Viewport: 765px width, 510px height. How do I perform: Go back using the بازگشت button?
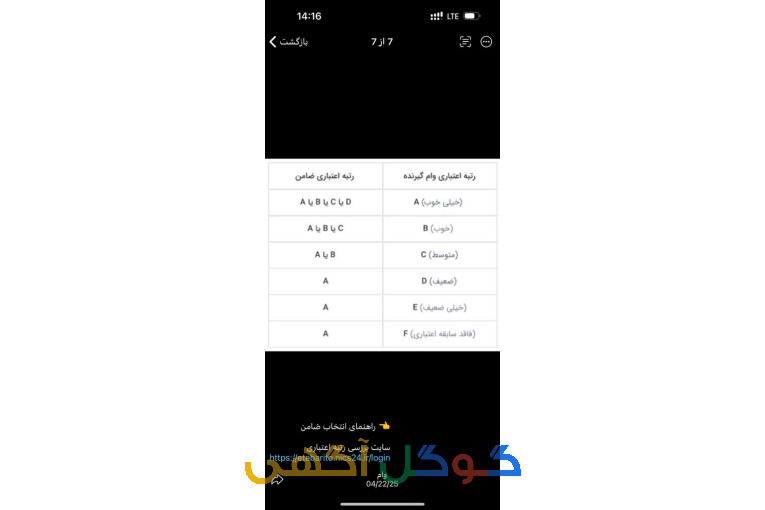[x=289, y=42]
